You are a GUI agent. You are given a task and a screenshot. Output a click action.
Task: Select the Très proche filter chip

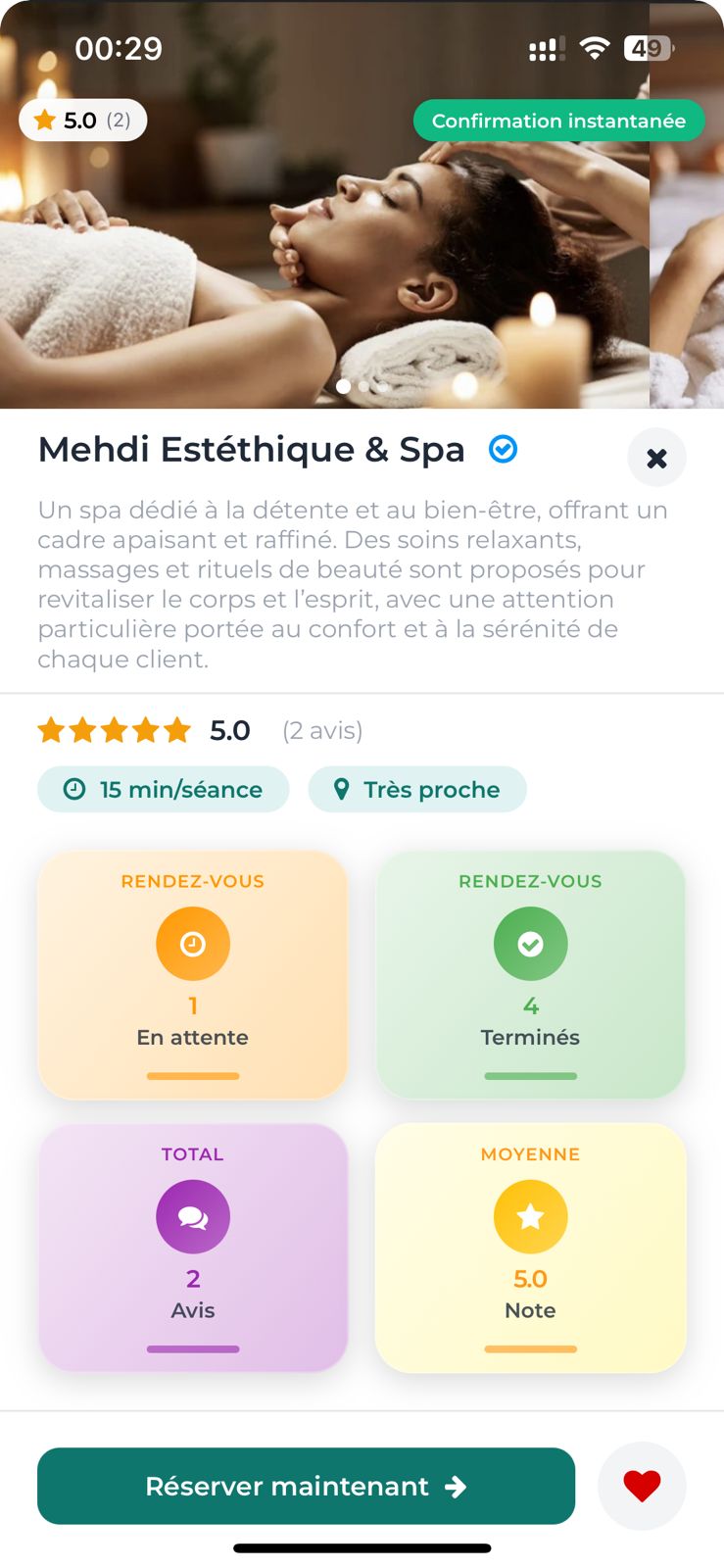point(417,789)
